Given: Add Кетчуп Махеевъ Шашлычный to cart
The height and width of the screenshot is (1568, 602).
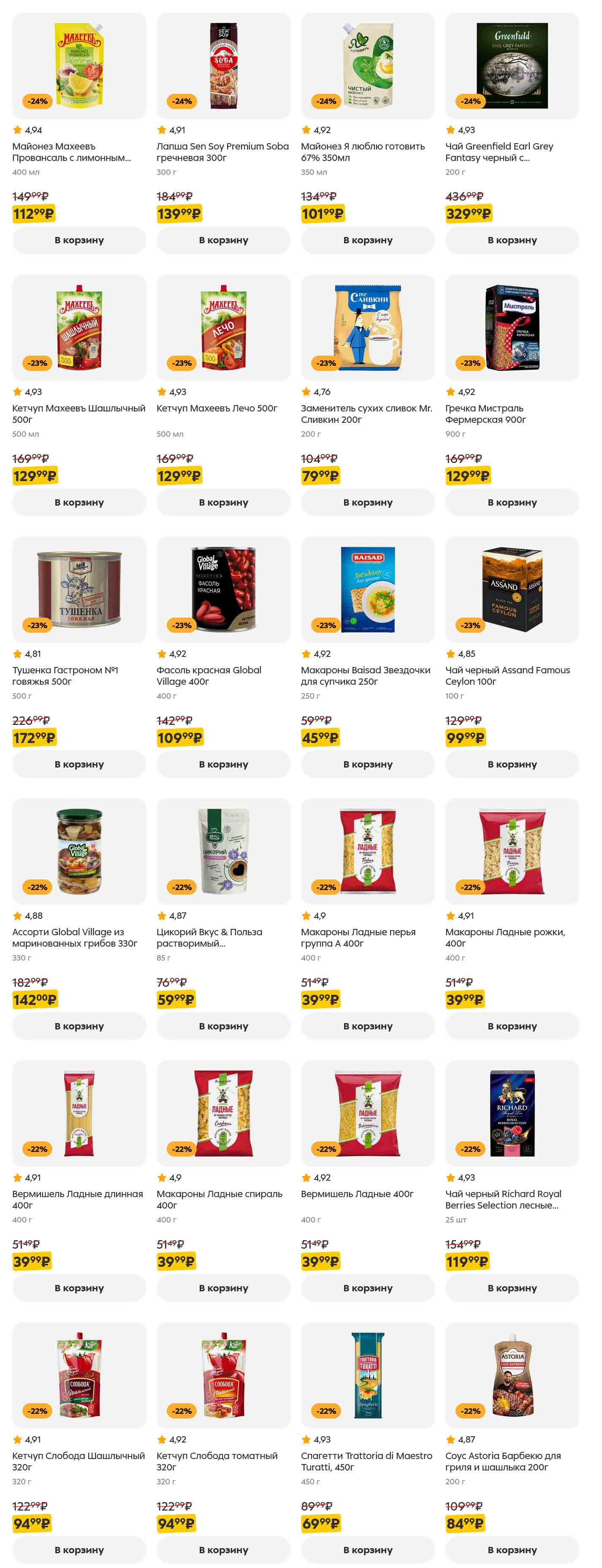Looking at the screenshot, I should click(x=79, y=502).
